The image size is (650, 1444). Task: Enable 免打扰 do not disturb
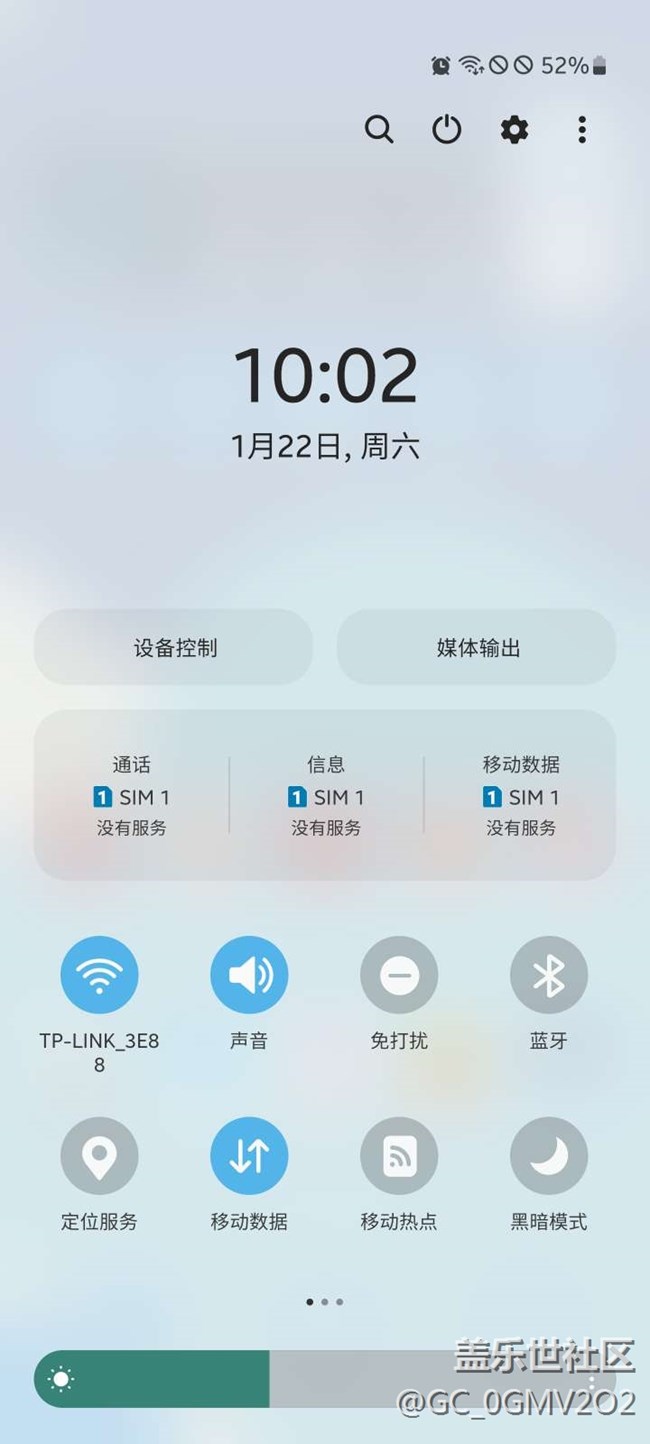point(399,975)
